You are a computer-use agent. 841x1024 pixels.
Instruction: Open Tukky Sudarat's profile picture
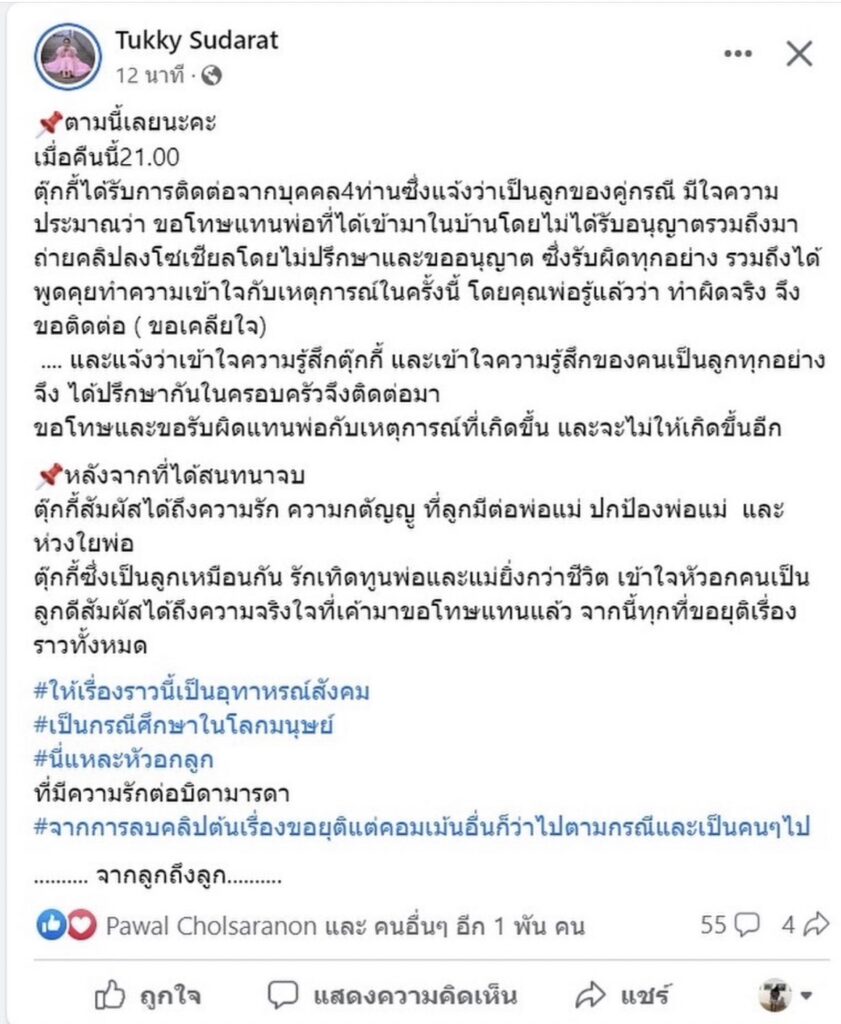tap(68, 57)
